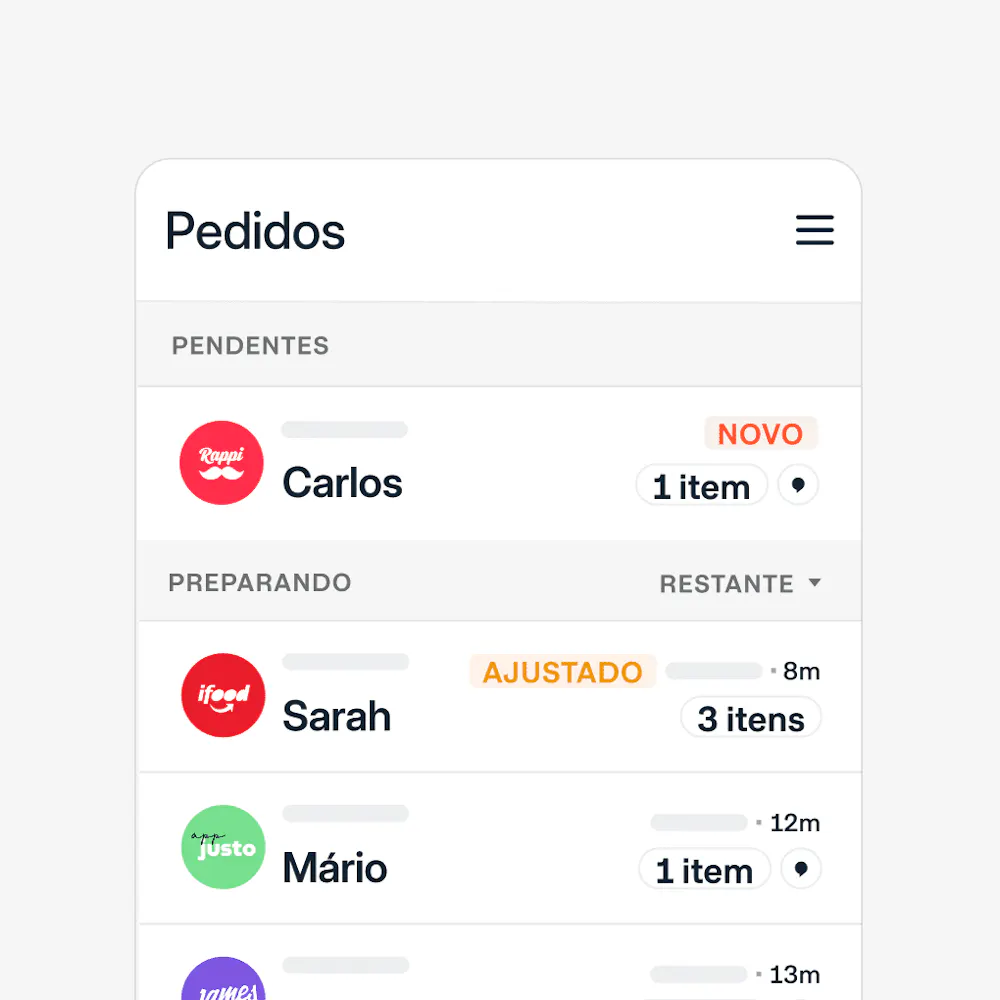Open the hamburger menu
Image resolution: width=1000 pixels, height=1000 pixels.
pyautogui.click(x=814, y=231)
